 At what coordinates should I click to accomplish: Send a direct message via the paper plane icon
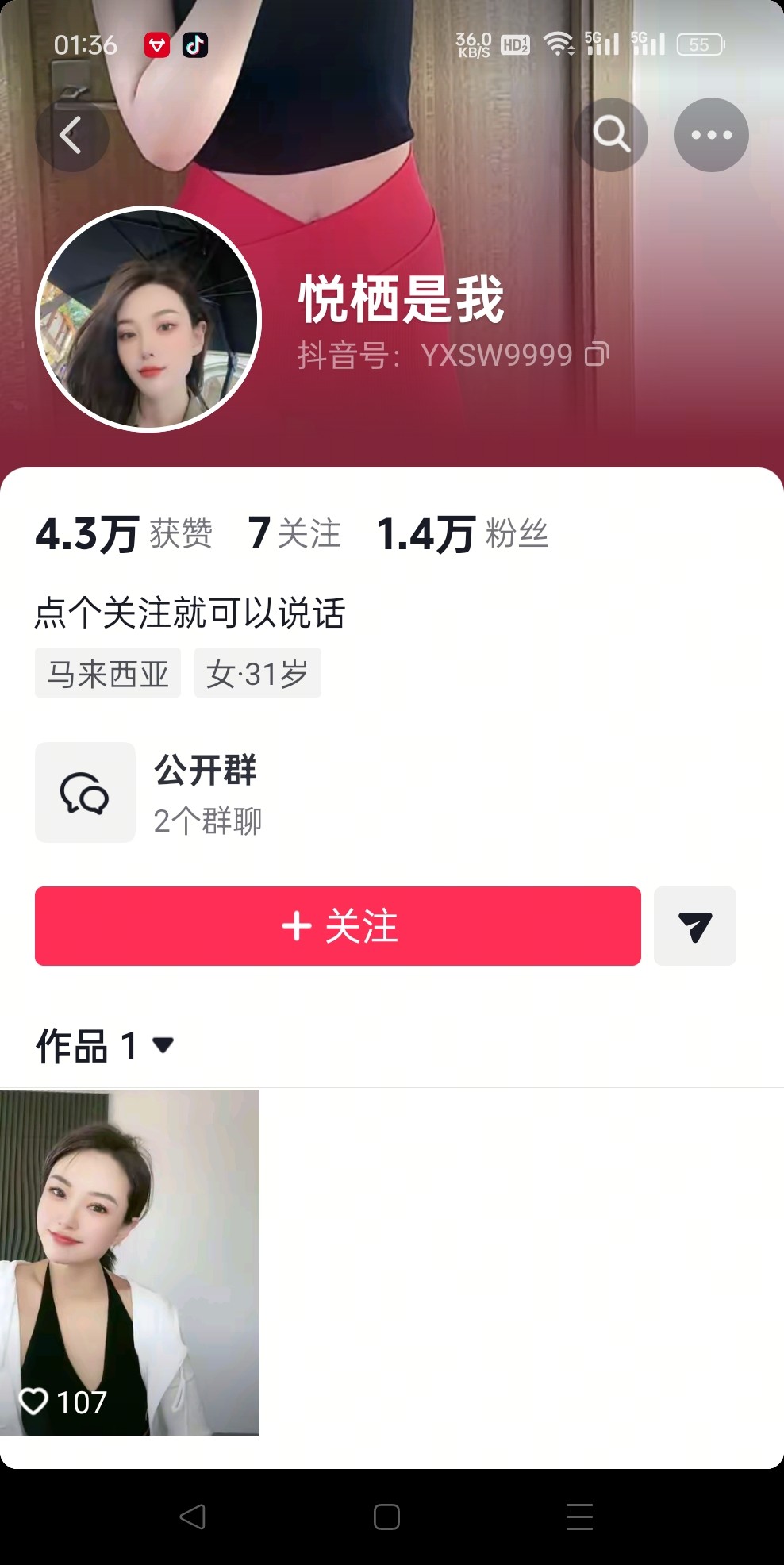click(694, 926)
